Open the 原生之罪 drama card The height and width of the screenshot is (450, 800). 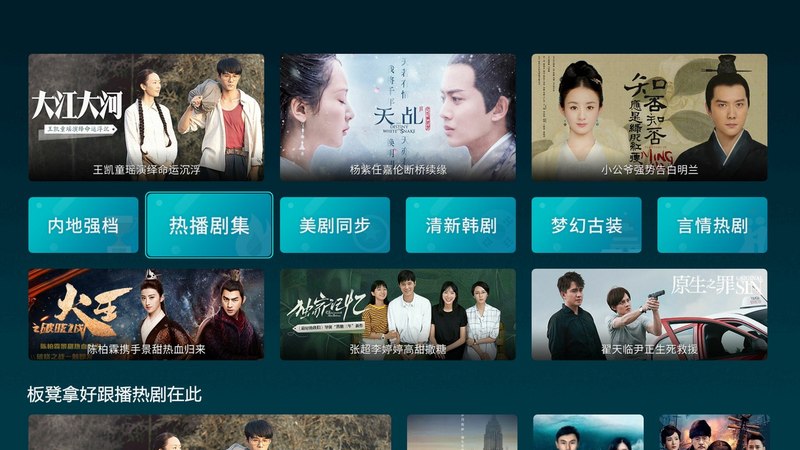tap(649, 314)
